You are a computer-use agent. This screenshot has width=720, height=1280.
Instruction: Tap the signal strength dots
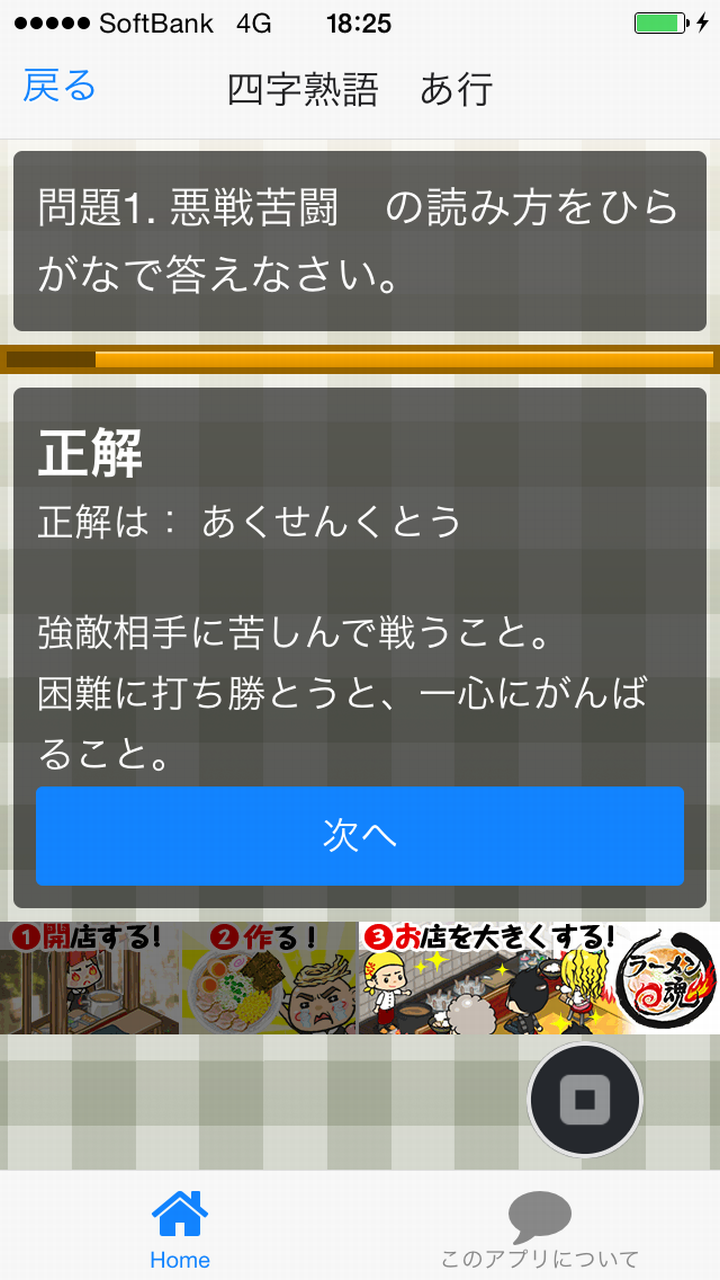tap(52, 22)
